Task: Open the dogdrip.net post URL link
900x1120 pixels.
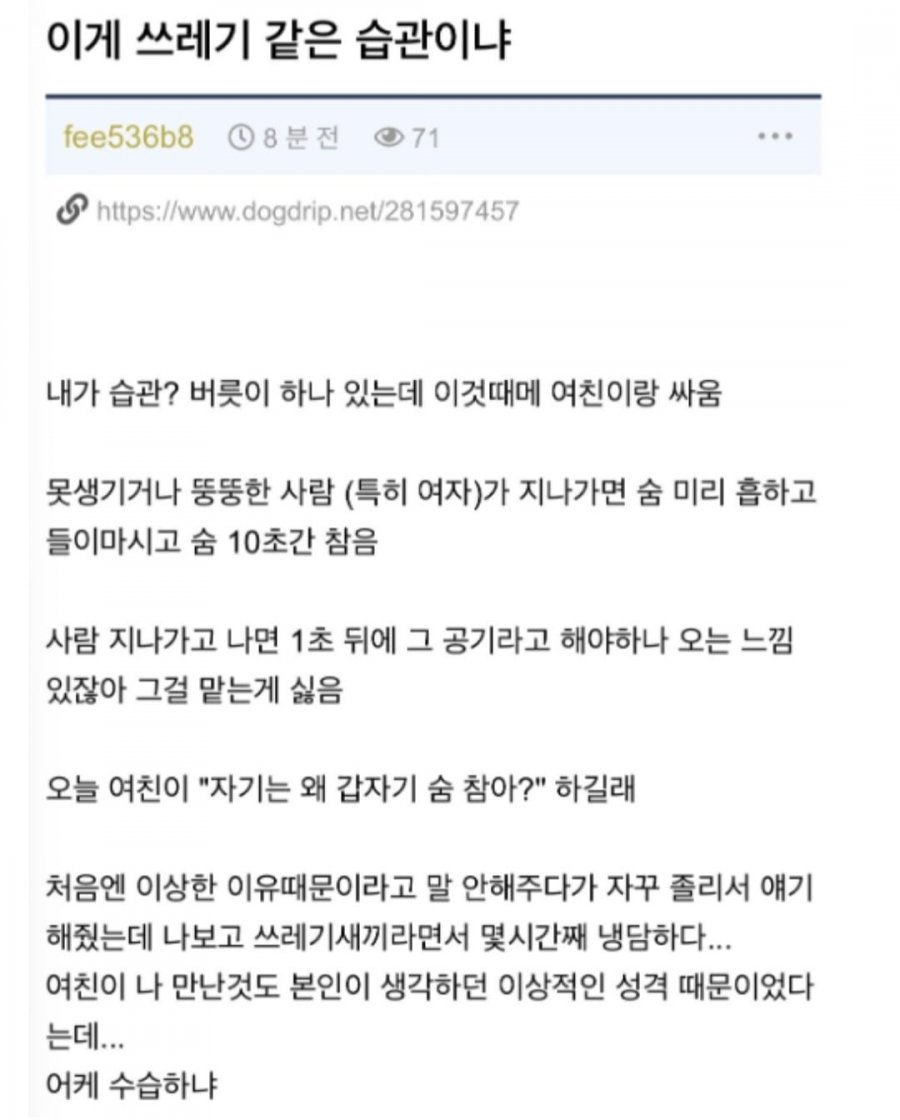Action: pyautogui.click(x=306, y=212)
